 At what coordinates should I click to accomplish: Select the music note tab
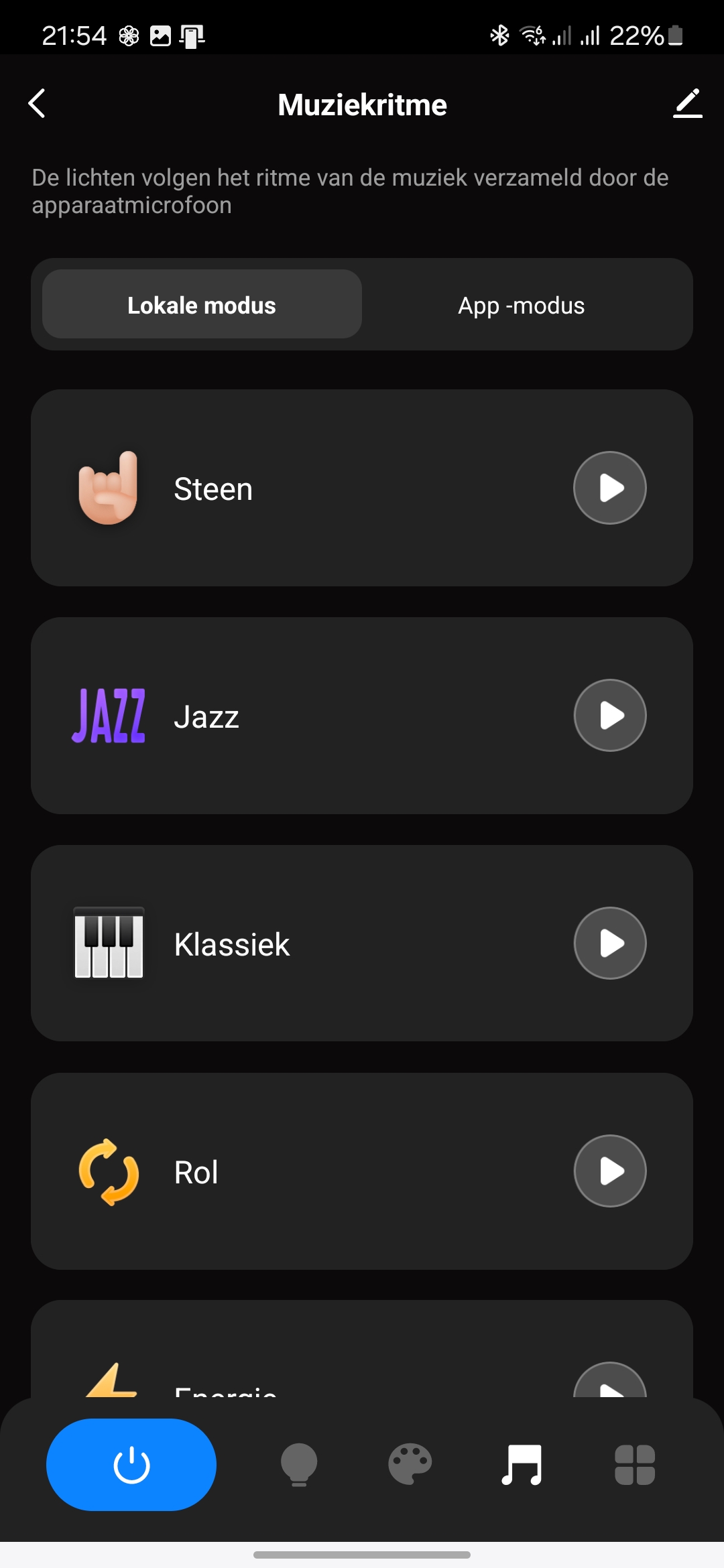coord(522,1465)
